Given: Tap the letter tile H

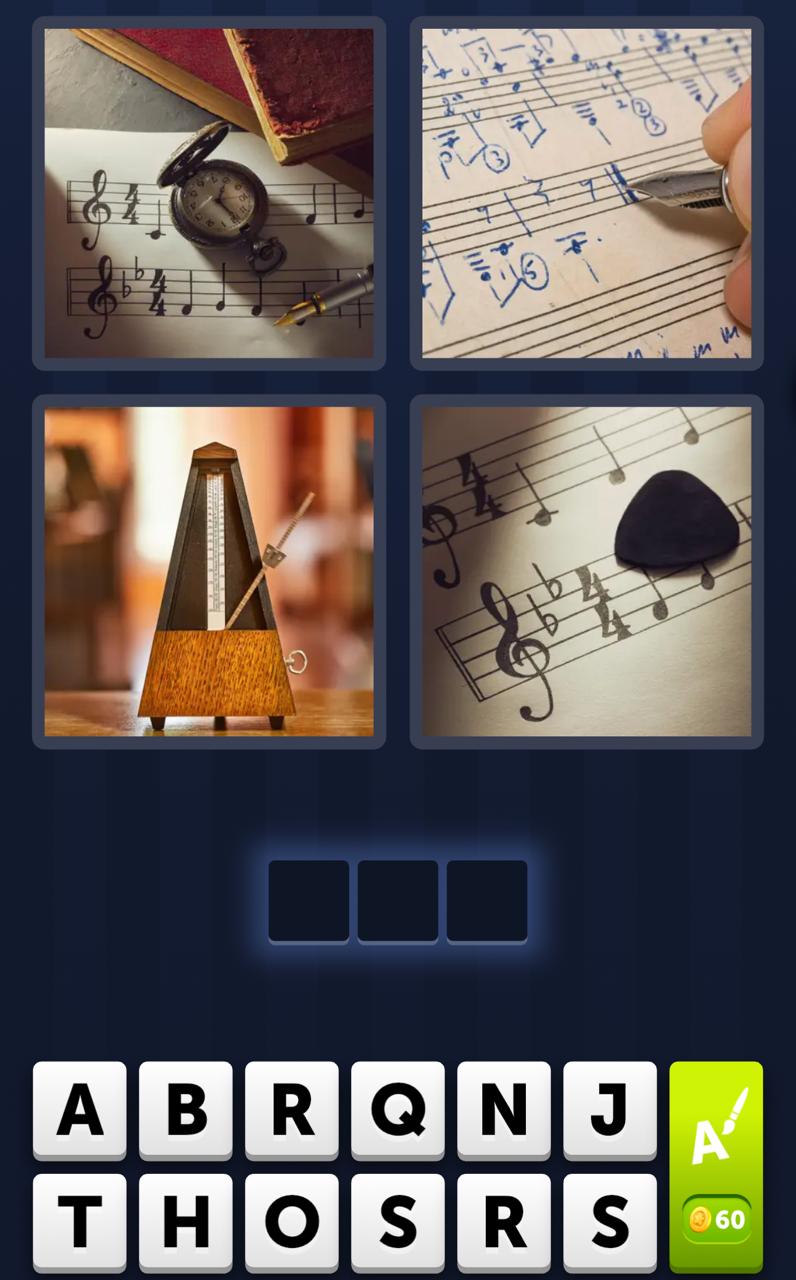Looking at the screenshot, I should 186,1221.
